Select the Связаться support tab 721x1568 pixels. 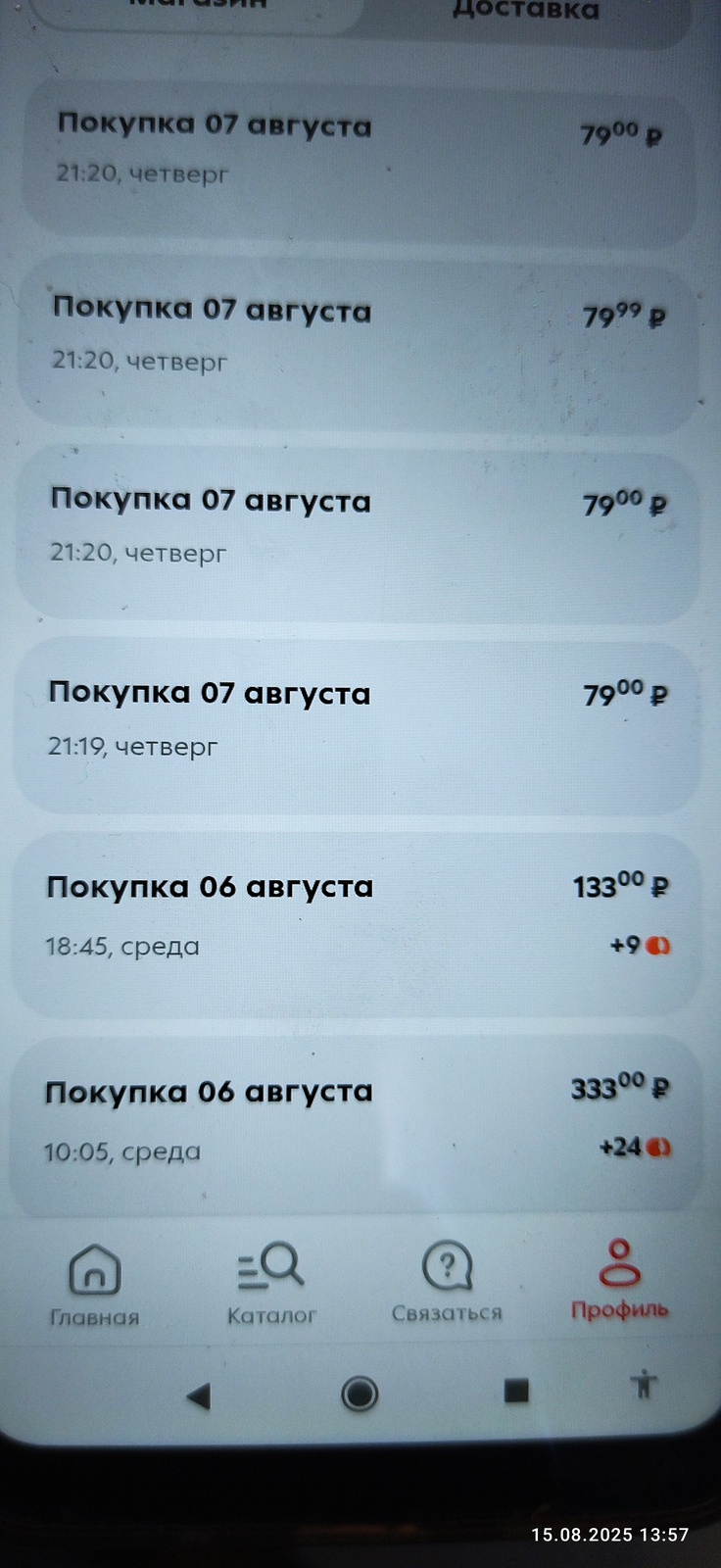click(x=447, y=1285)
